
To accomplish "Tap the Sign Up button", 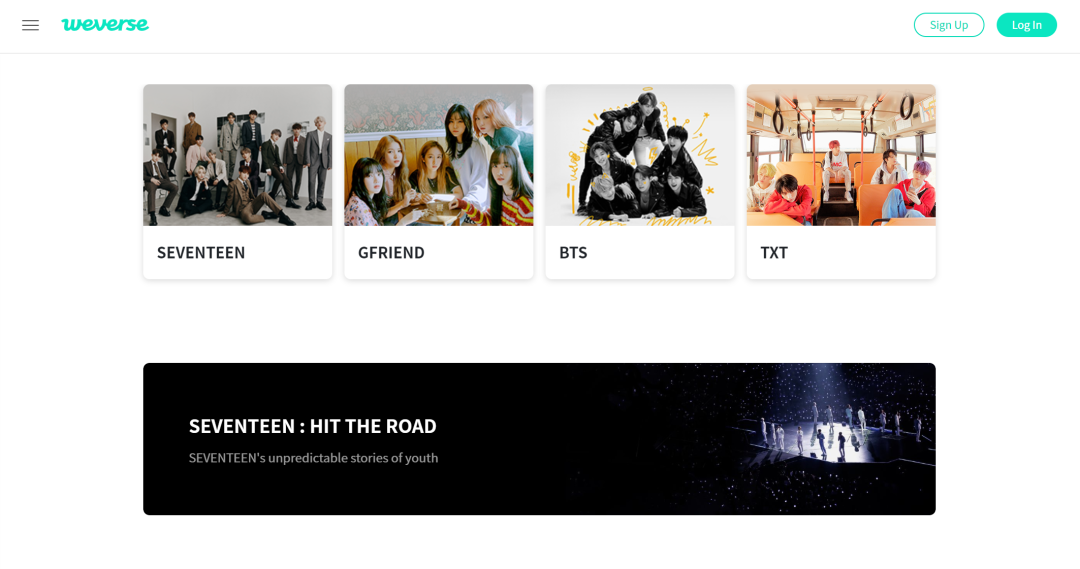I will click(948, 25).
